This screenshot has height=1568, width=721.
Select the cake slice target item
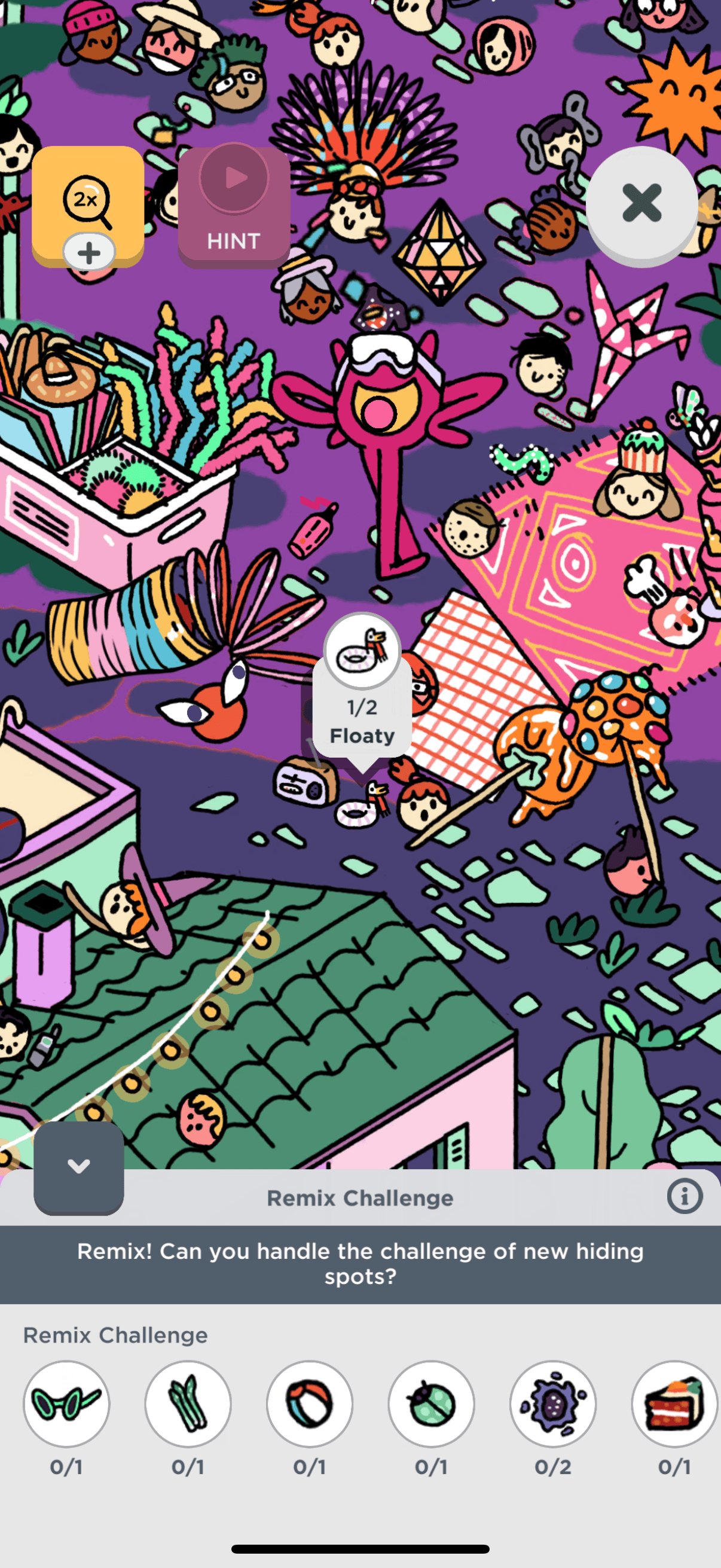[674, 1404]
